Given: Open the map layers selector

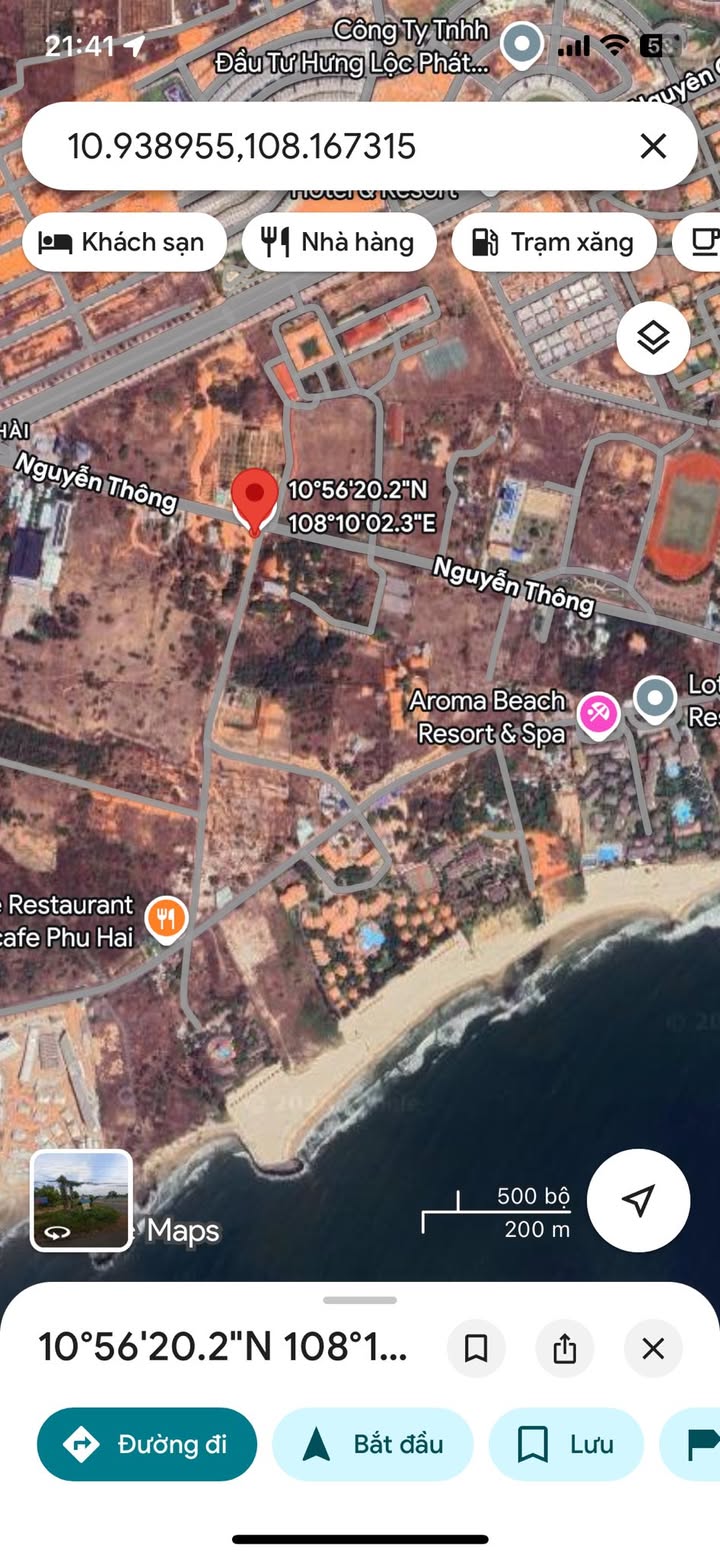Looking at the screenshot, I should (653, 338).
